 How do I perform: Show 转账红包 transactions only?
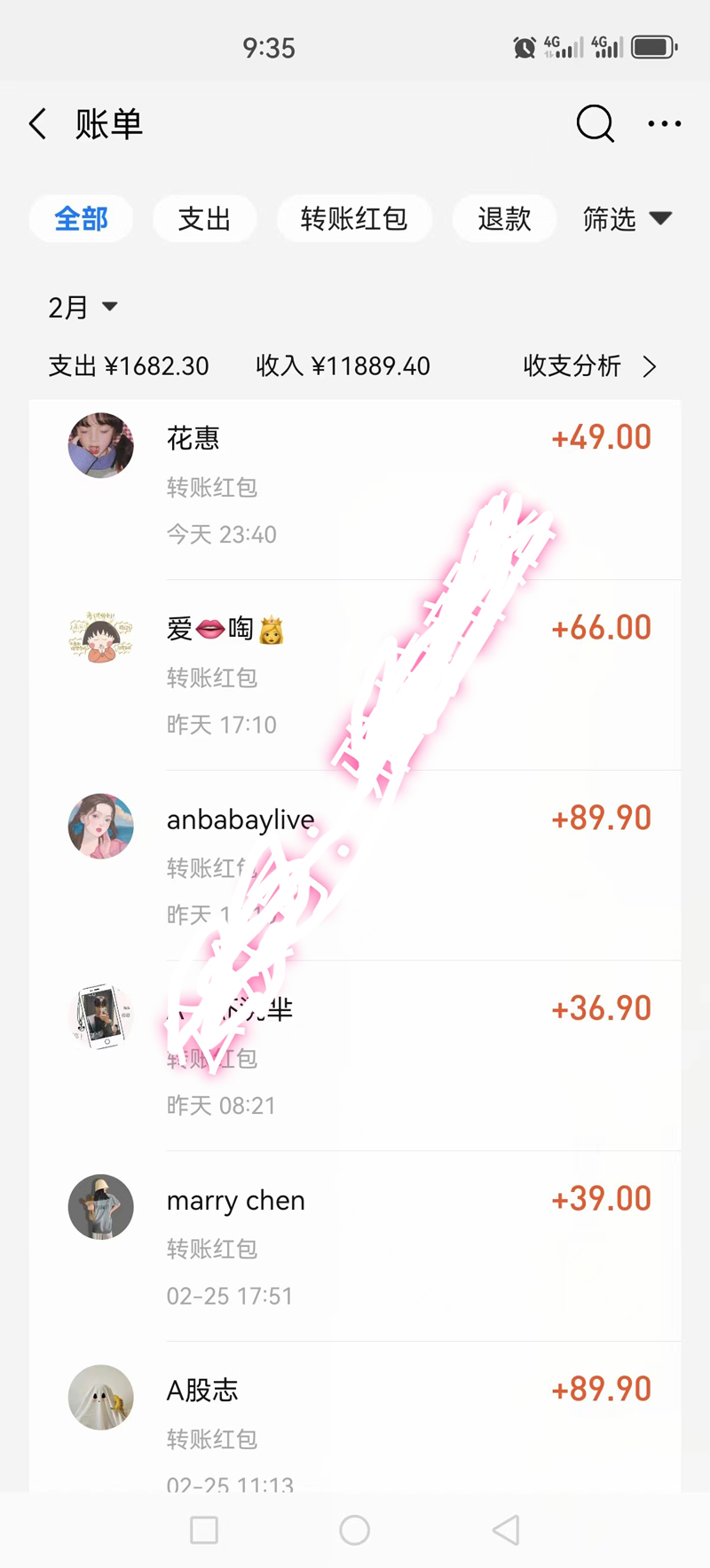pos(353,218)
